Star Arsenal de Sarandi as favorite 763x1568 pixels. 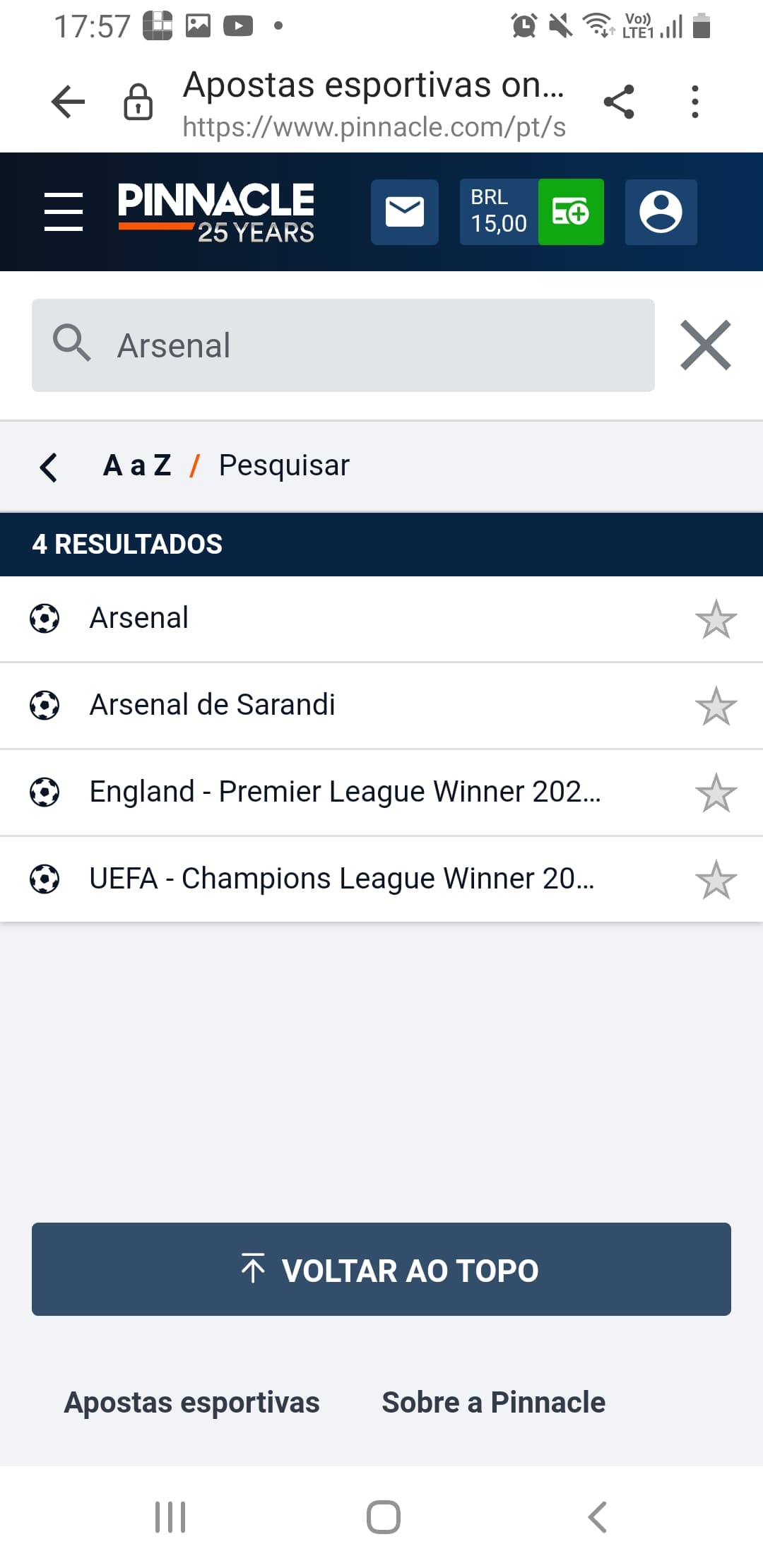tap(716, 706)
